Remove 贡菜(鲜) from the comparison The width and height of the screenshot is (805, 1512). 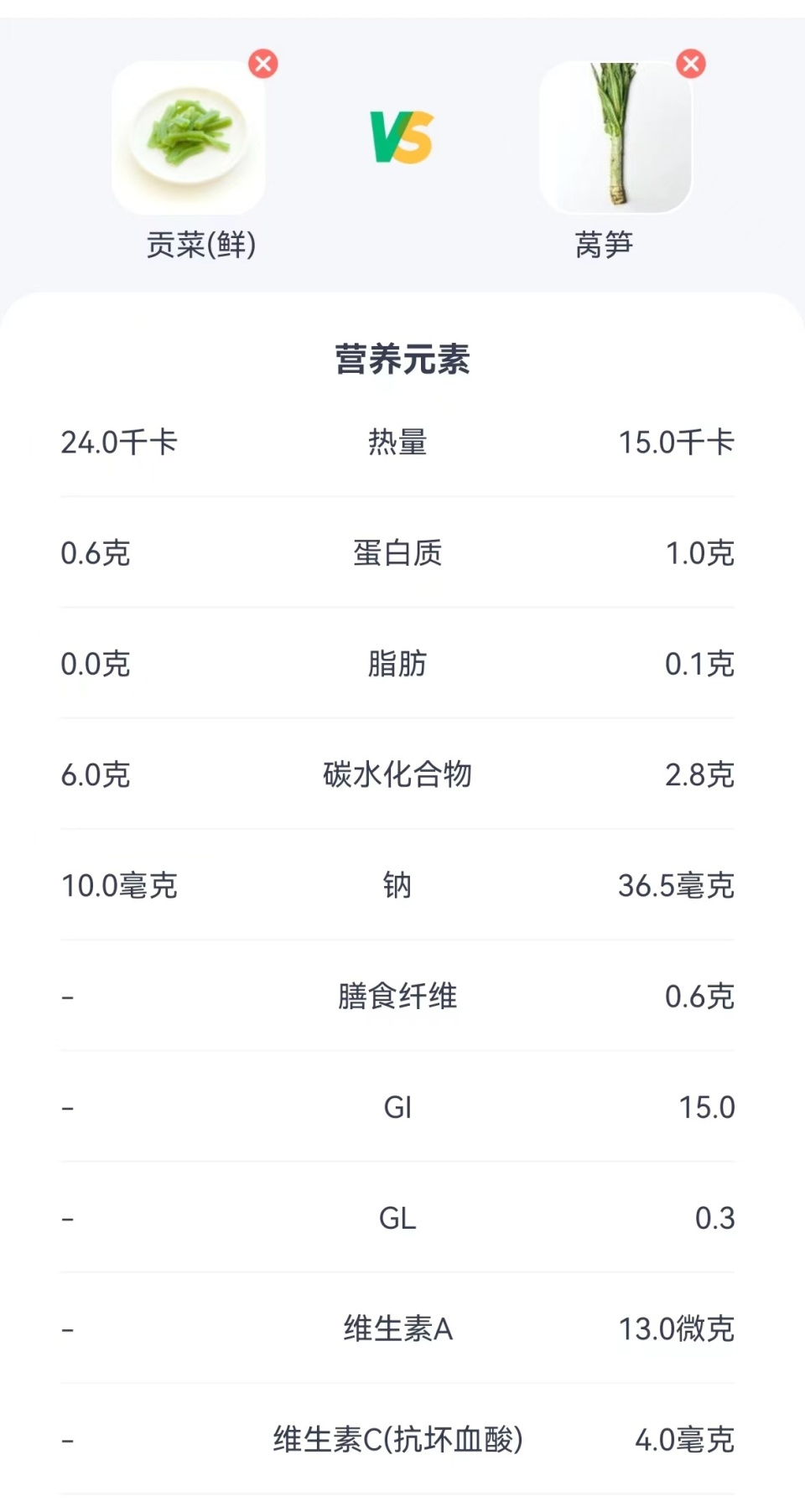click(x=263, y=64)
